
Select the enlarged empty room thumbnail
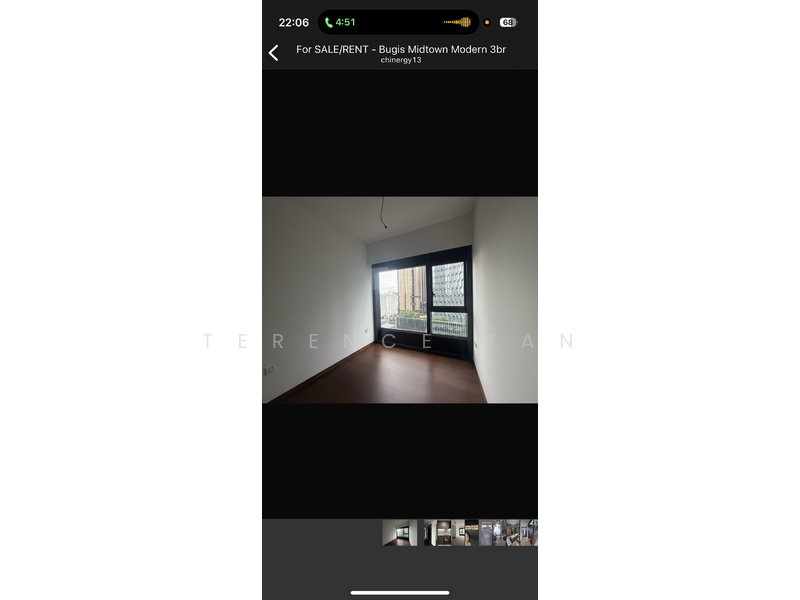click(399, 533)
